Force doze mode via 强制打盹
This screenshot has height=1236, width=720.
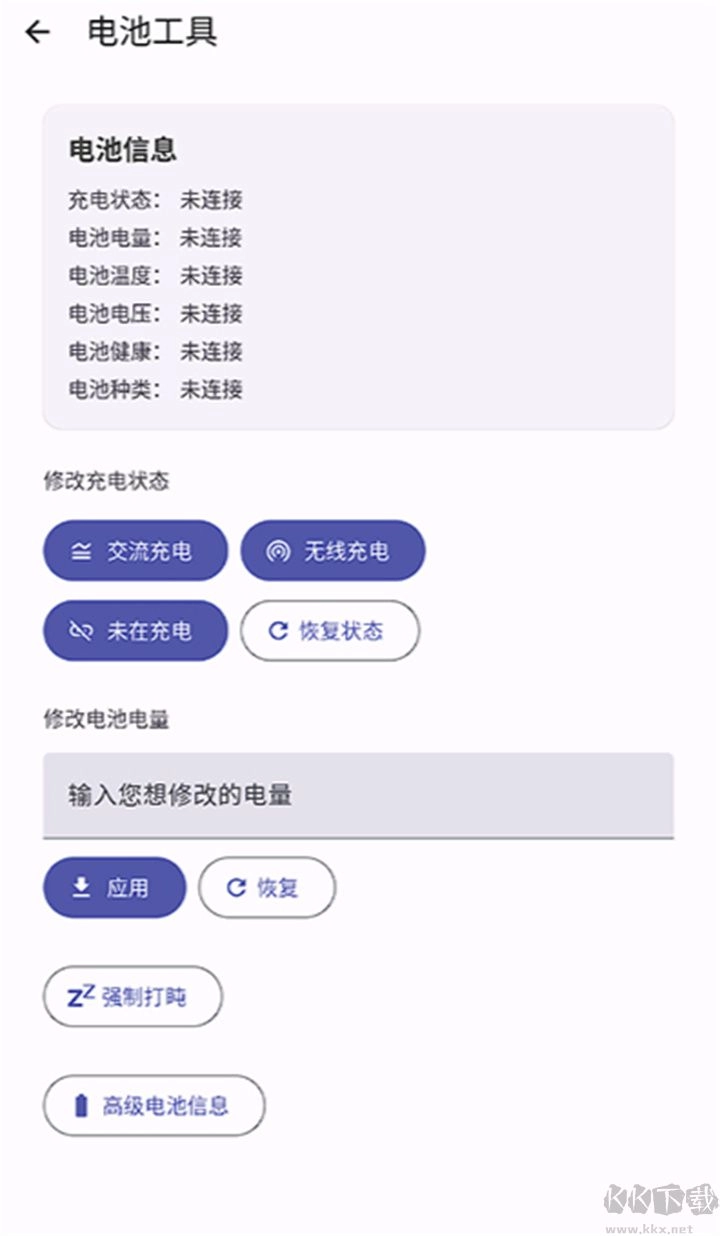pos(132,996)
